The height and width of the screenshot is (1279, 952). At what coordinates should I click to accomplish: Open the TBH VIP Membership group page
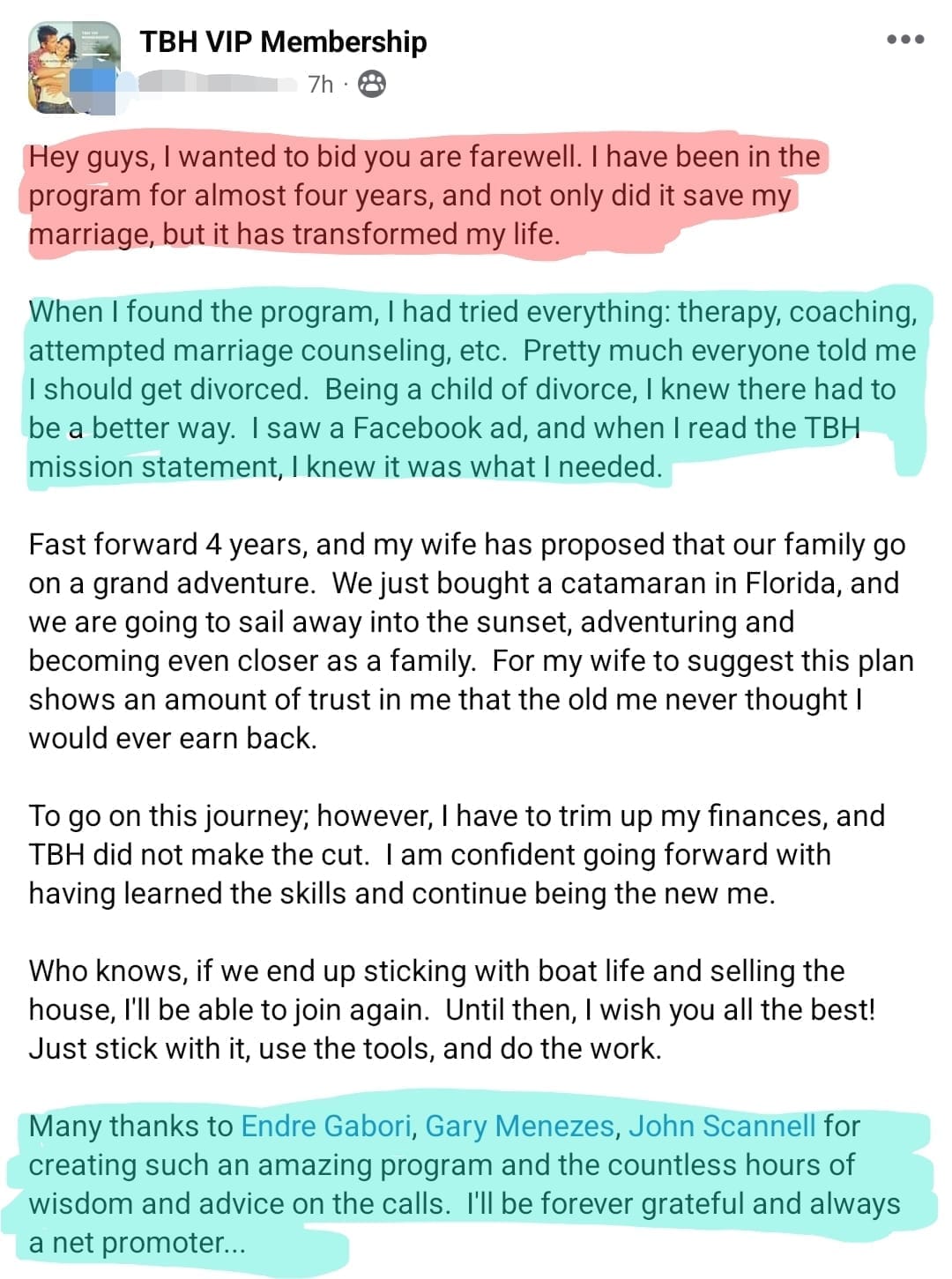point(283,41)
